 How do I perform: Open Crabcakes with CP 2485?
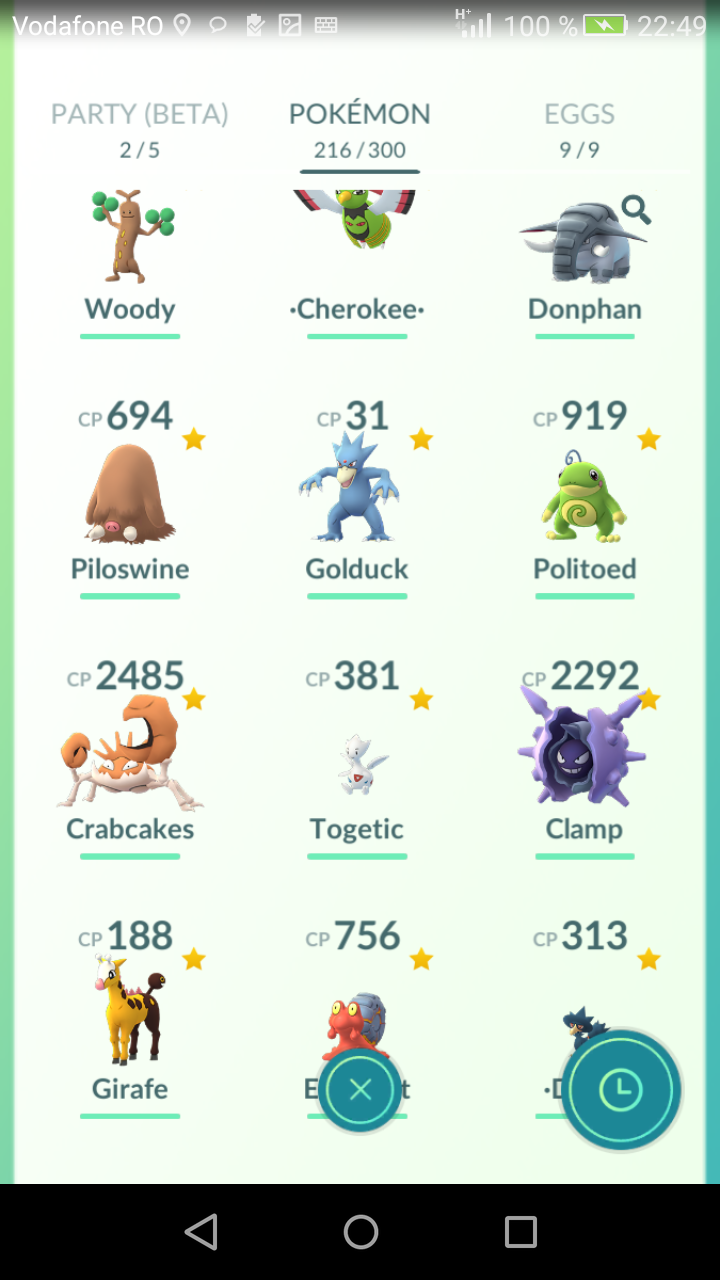tap(130, 758)
